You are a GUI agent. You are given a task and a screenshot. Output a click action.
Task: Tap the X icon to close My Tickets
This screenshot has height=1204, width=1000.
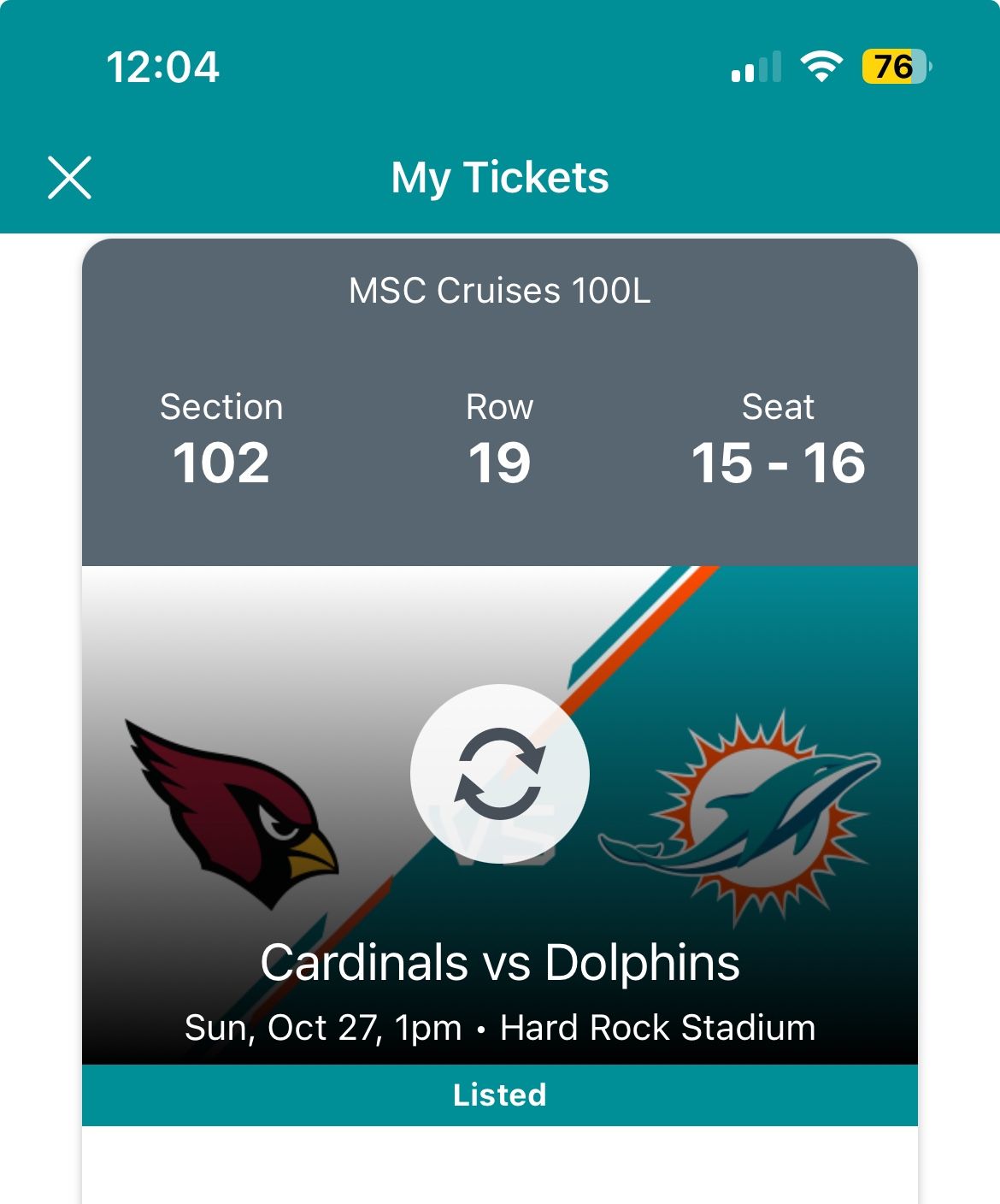68,179
